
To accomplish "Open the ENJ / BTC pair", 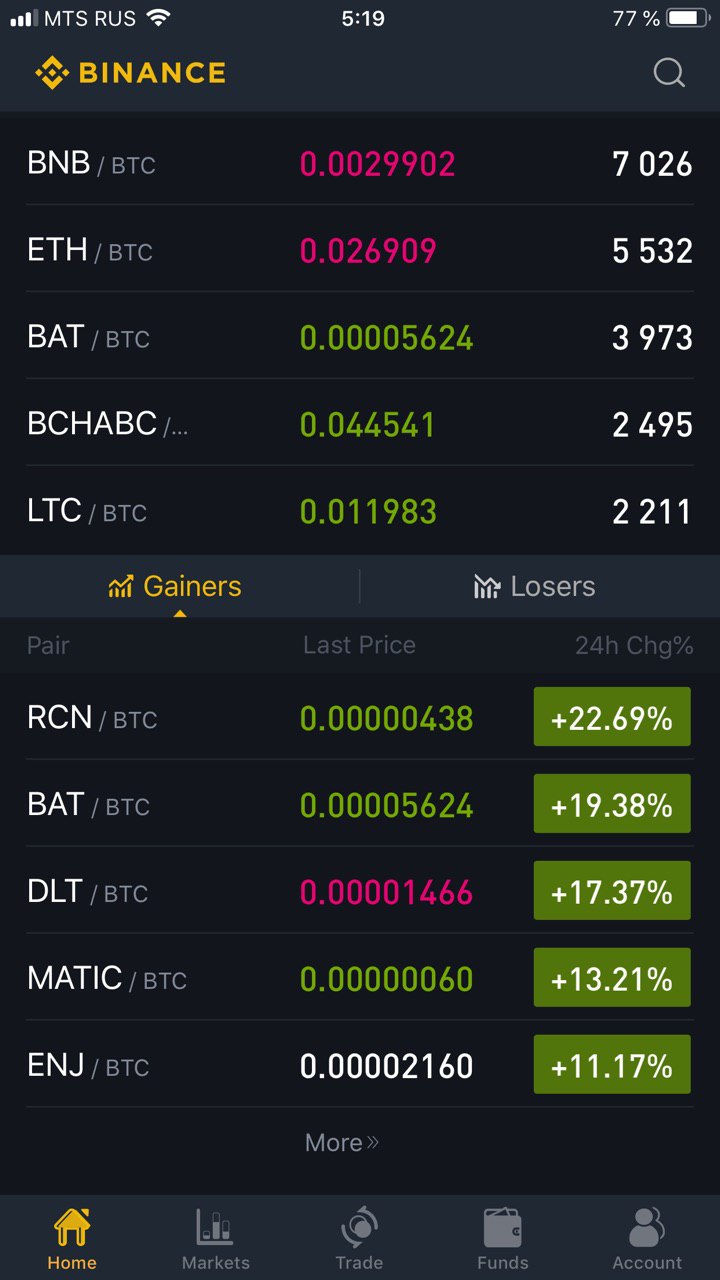I will pos(360,1065).
